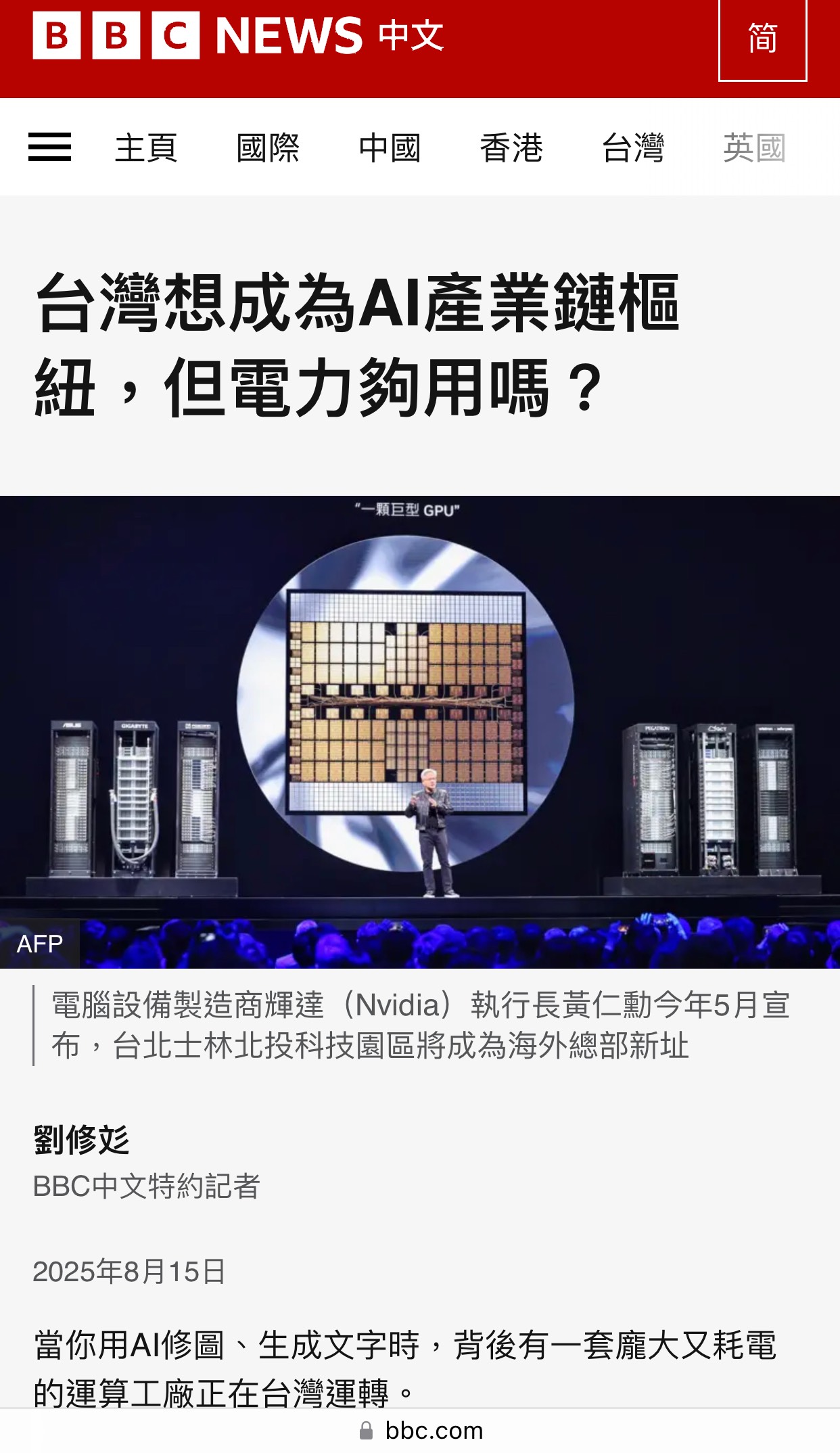Go to the 主頁 section
This screenshot has height=1453, width=840.
146,147
